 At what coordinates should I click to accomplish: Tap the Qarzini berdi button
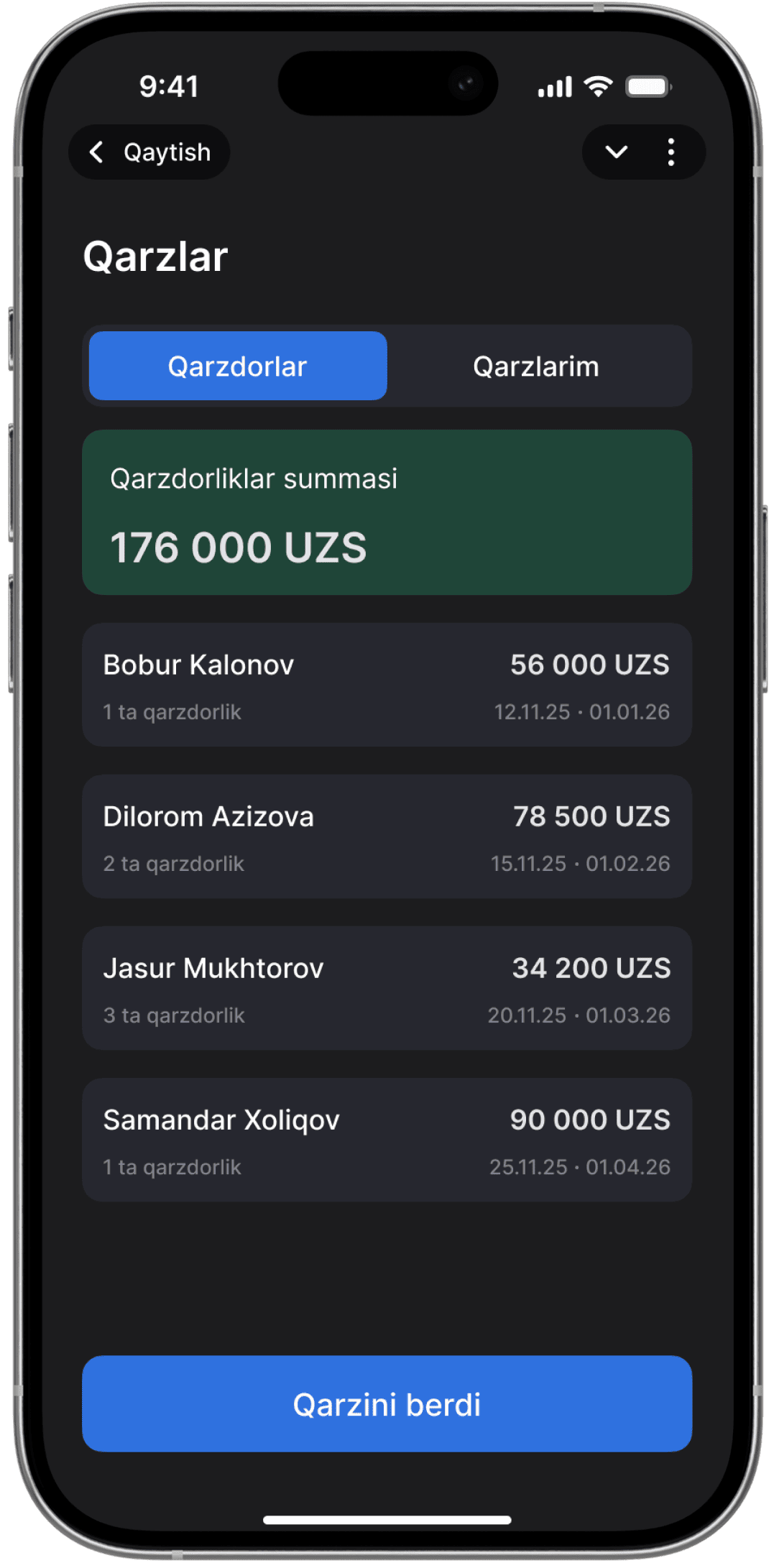point(387,1403)
